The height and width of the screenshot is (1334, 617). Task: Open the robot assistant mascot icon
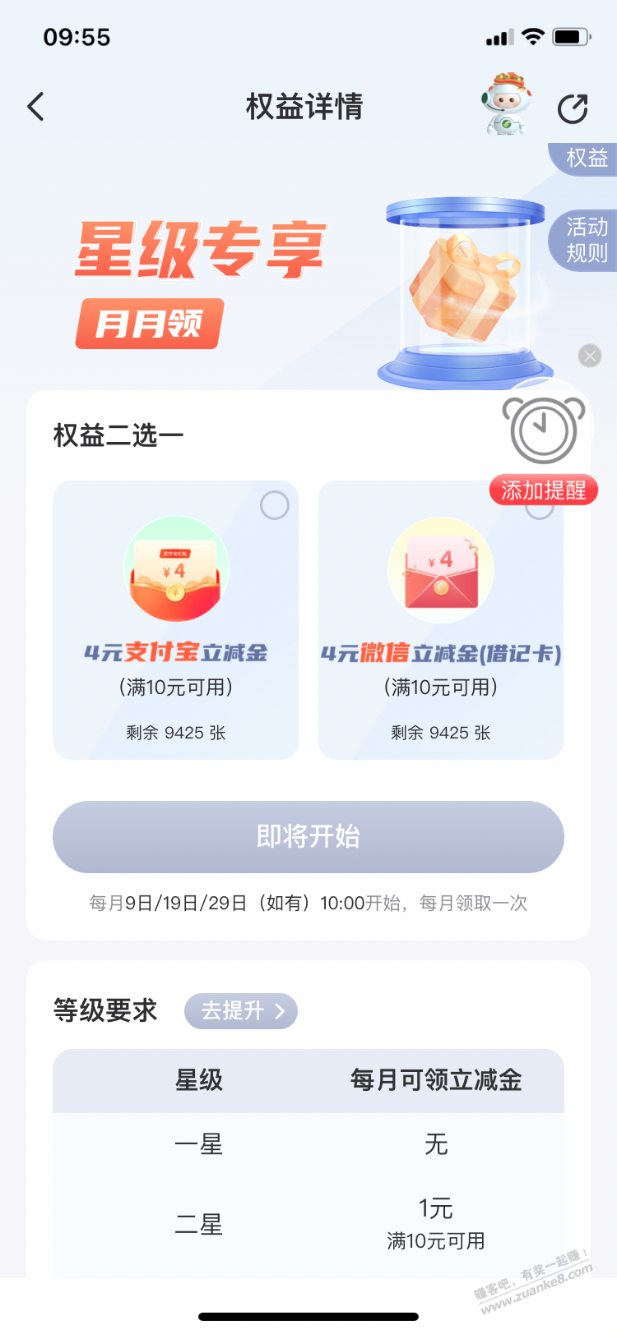click(509, 104)
